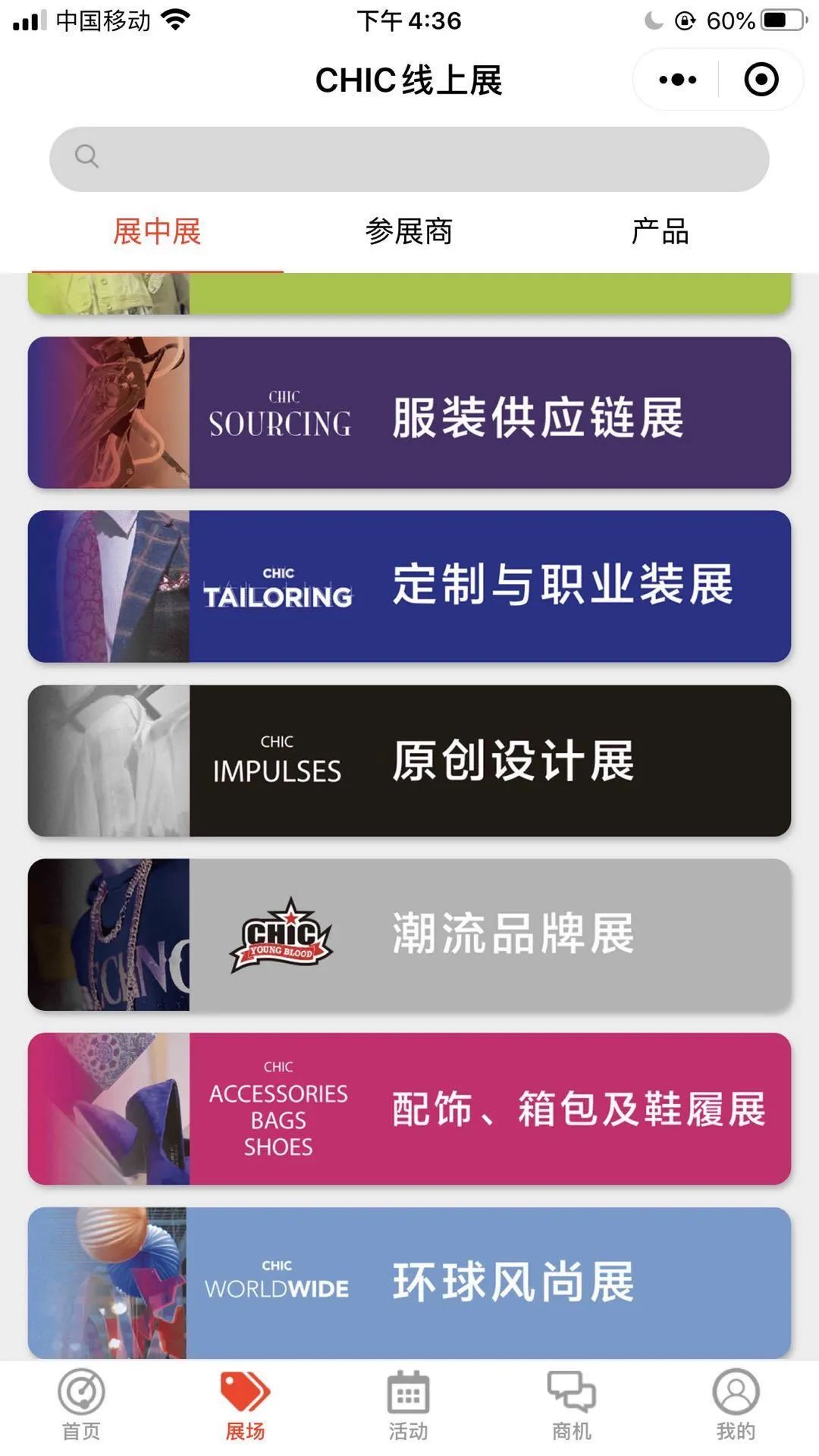The width and height of the screenshot is (819, 1456).
Task: Go to the 首页 tab
Action: pyautogui.click(x=81, y=1404)
